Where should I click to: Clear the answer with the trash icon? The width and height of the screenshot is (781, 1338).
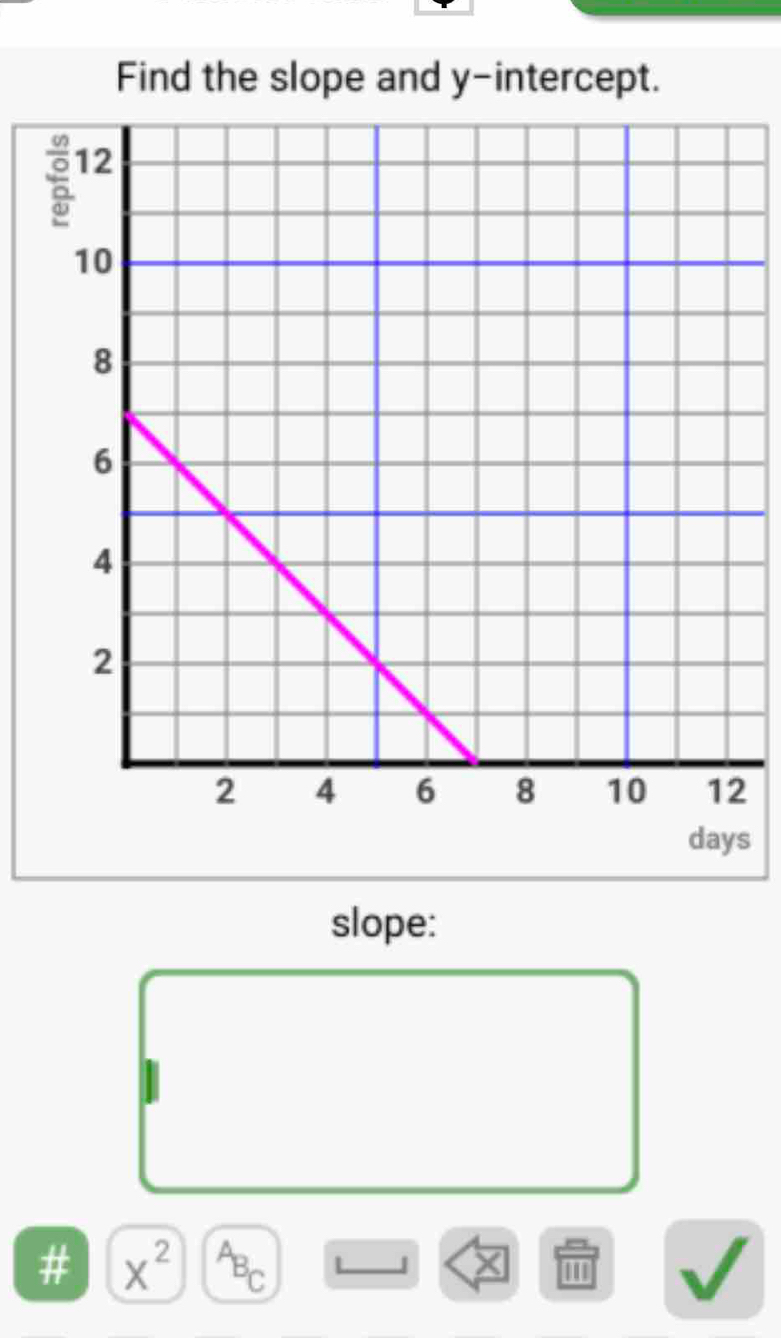tap(573, 1264)
